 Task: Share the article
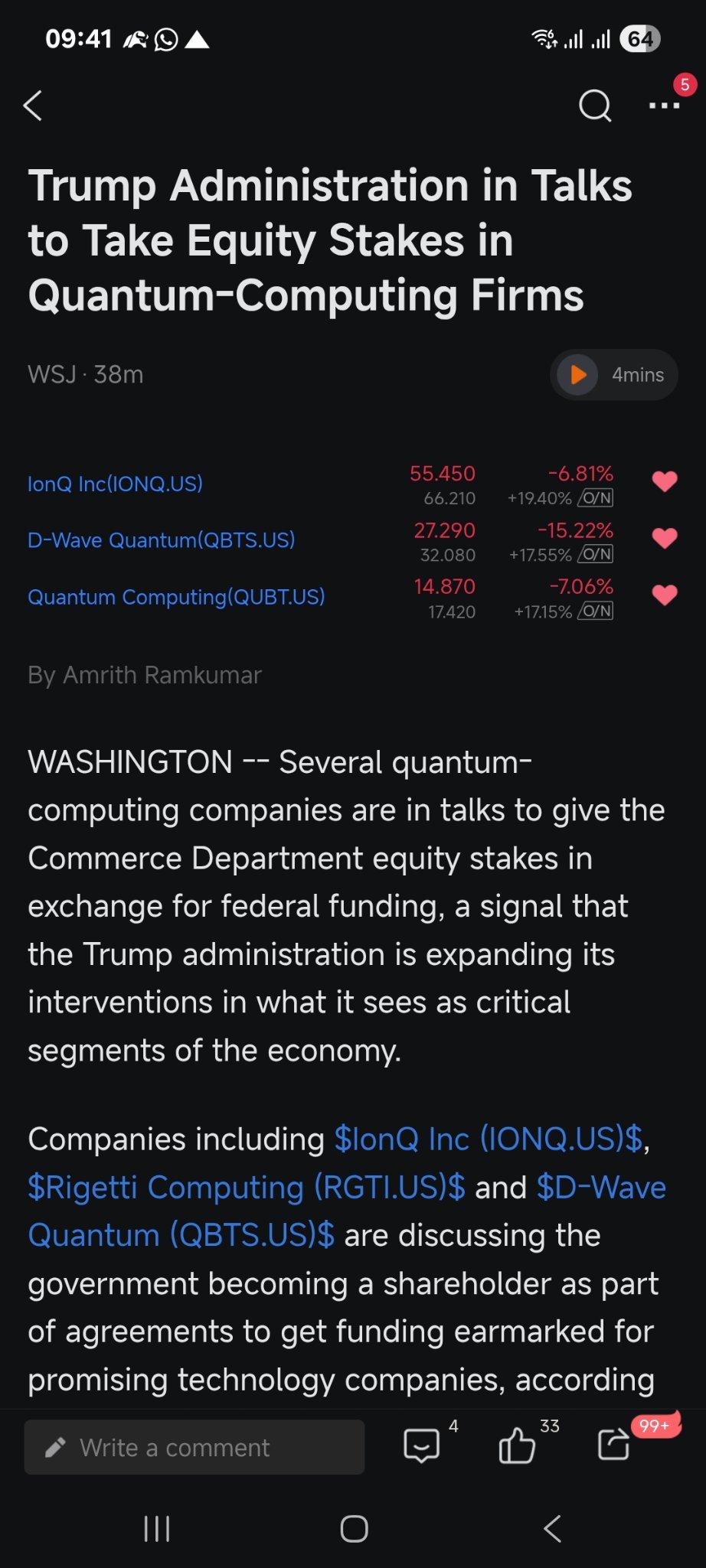pos(614,1443)
